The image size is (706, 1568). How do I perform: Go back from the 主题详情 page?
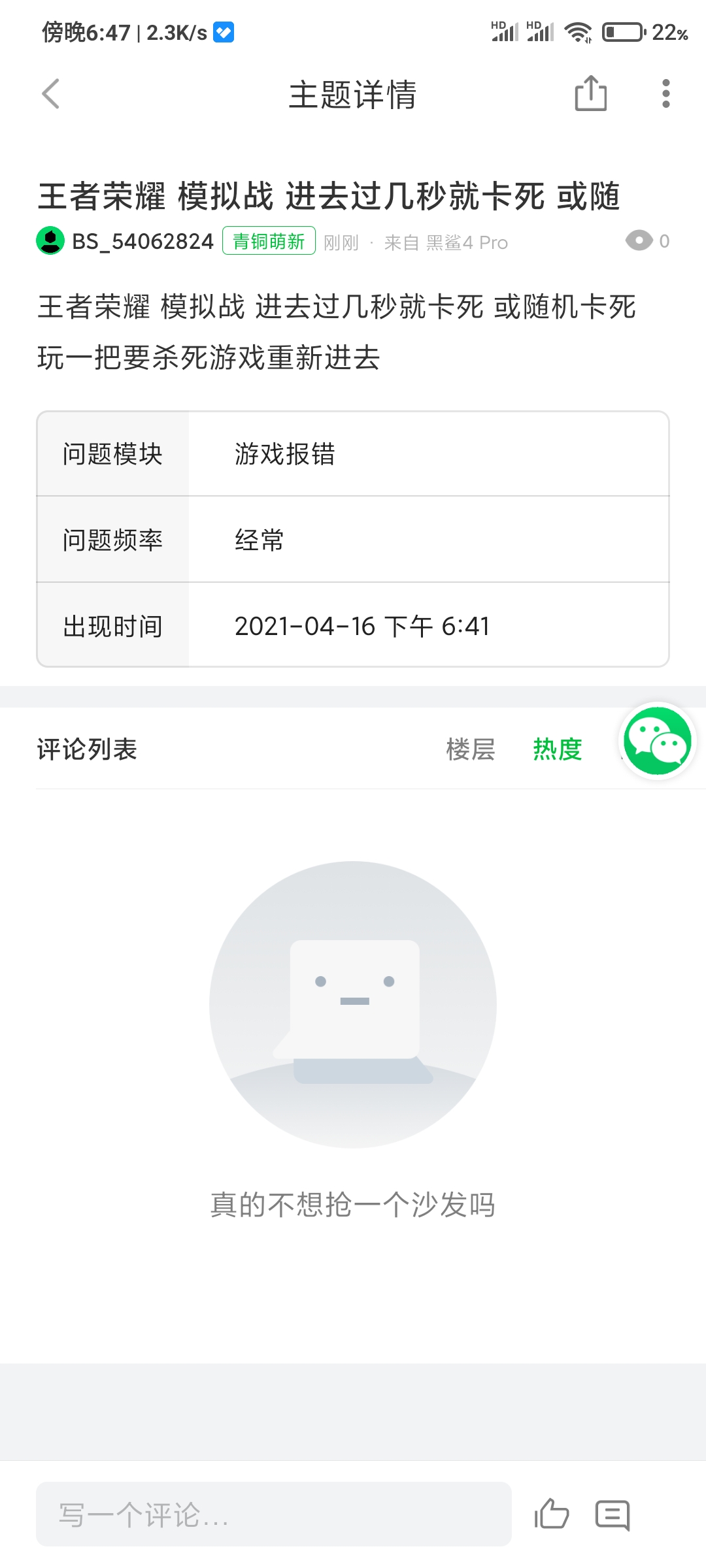(x=51, y=94)
